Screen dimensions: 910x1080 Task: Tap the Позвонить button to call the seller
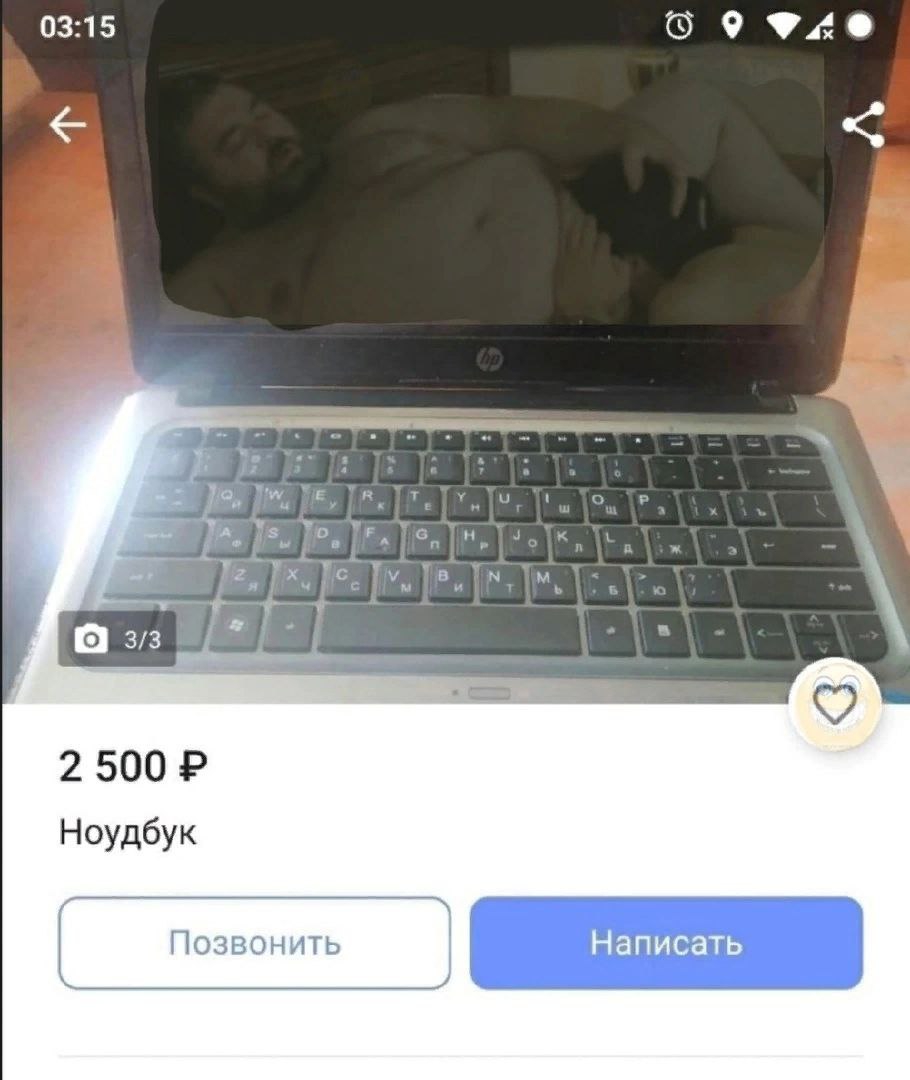click(x=255, y=943)
